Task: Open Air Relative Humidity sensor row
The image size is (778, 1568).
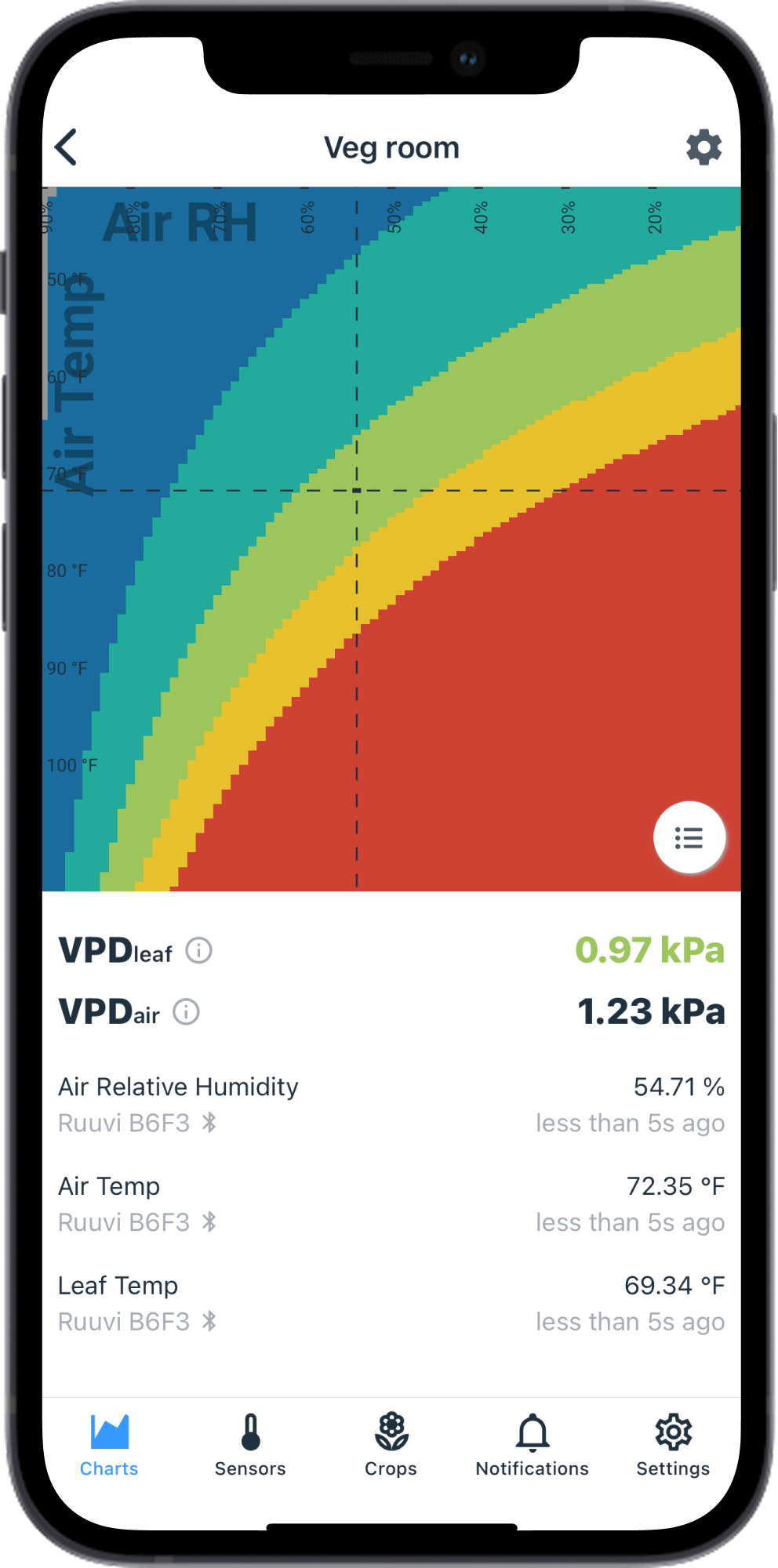Action: pyautogui.click(x=391, y=1104)
